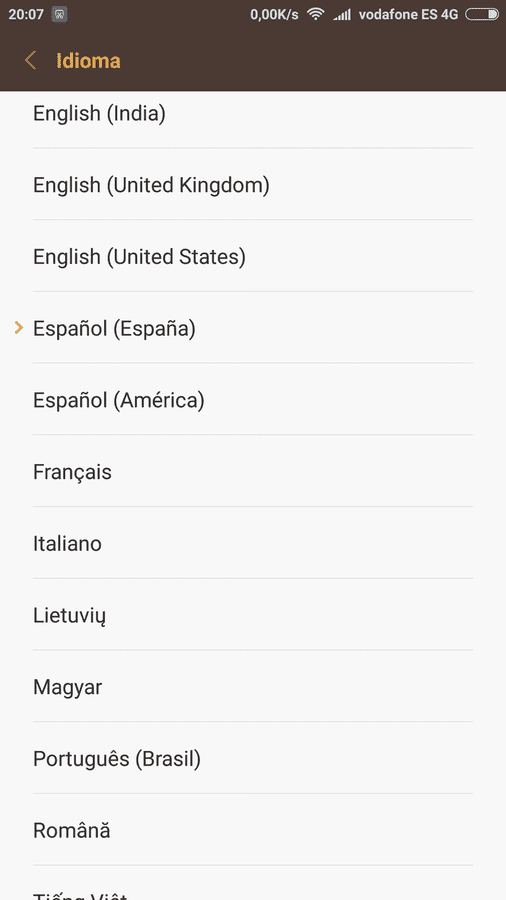Select Español (América)
Screen dimensions: 506x900
253,400
